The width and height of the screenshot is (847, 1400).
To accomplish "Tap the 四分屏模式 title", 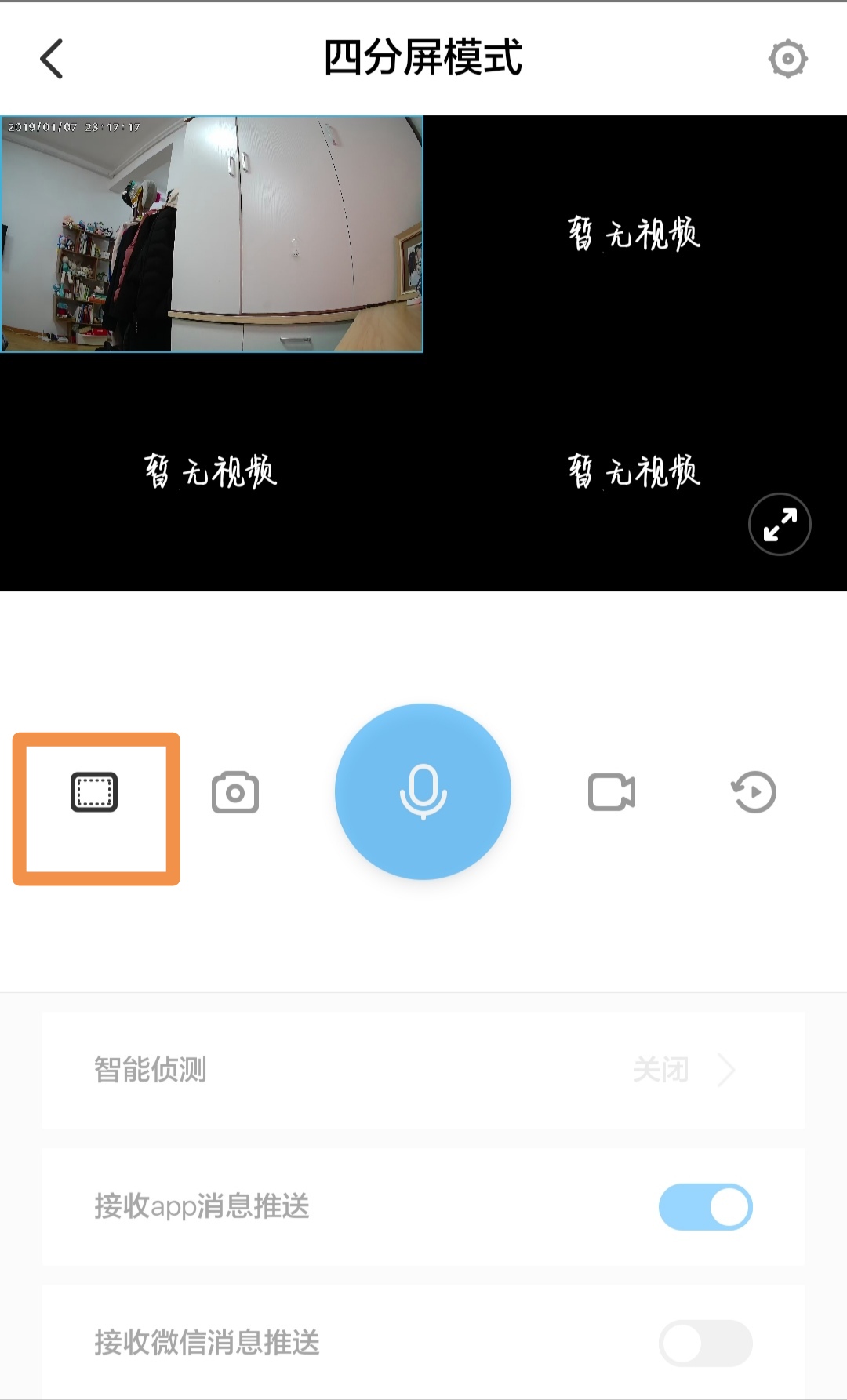I will click(423, 58).
